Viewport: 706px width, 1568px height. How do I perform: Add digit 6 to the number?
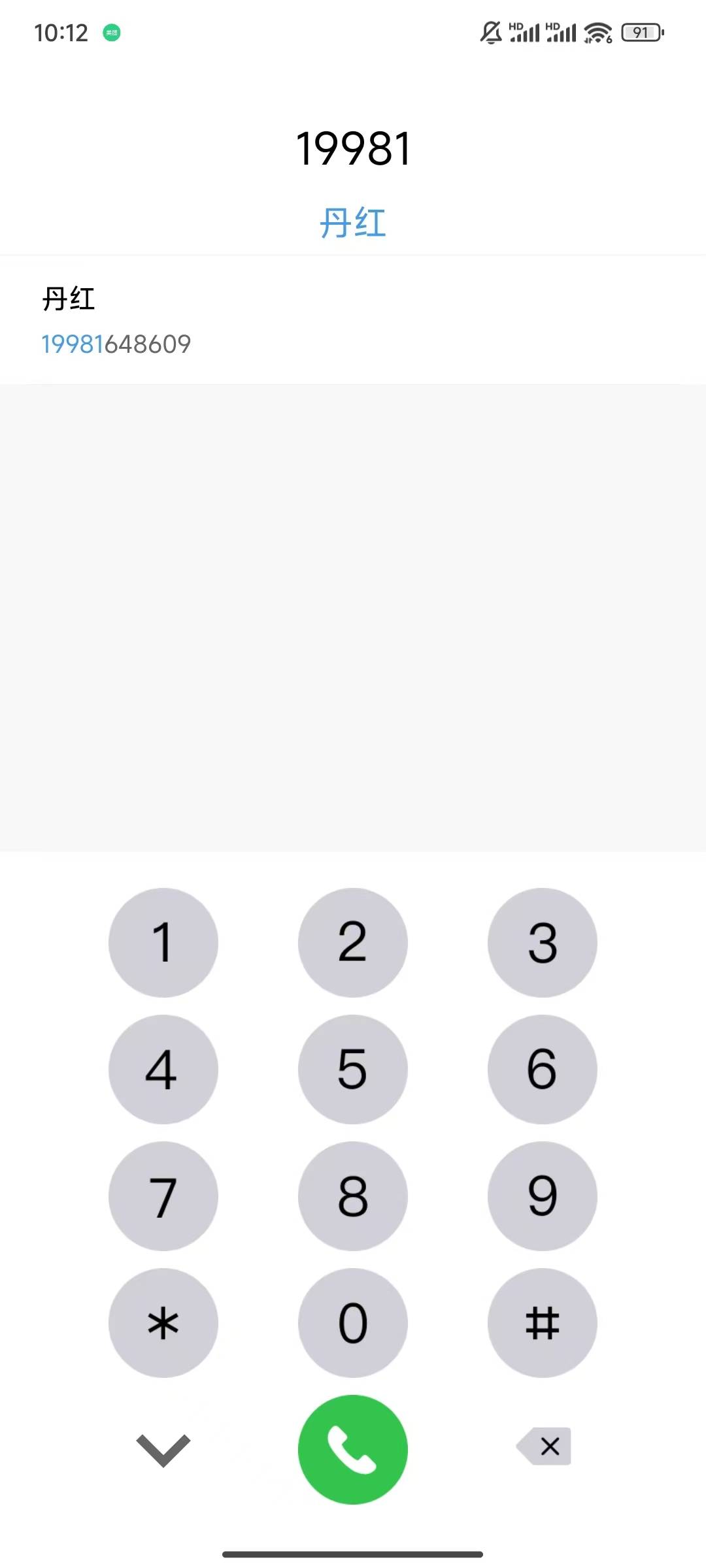pos(543,1069)
